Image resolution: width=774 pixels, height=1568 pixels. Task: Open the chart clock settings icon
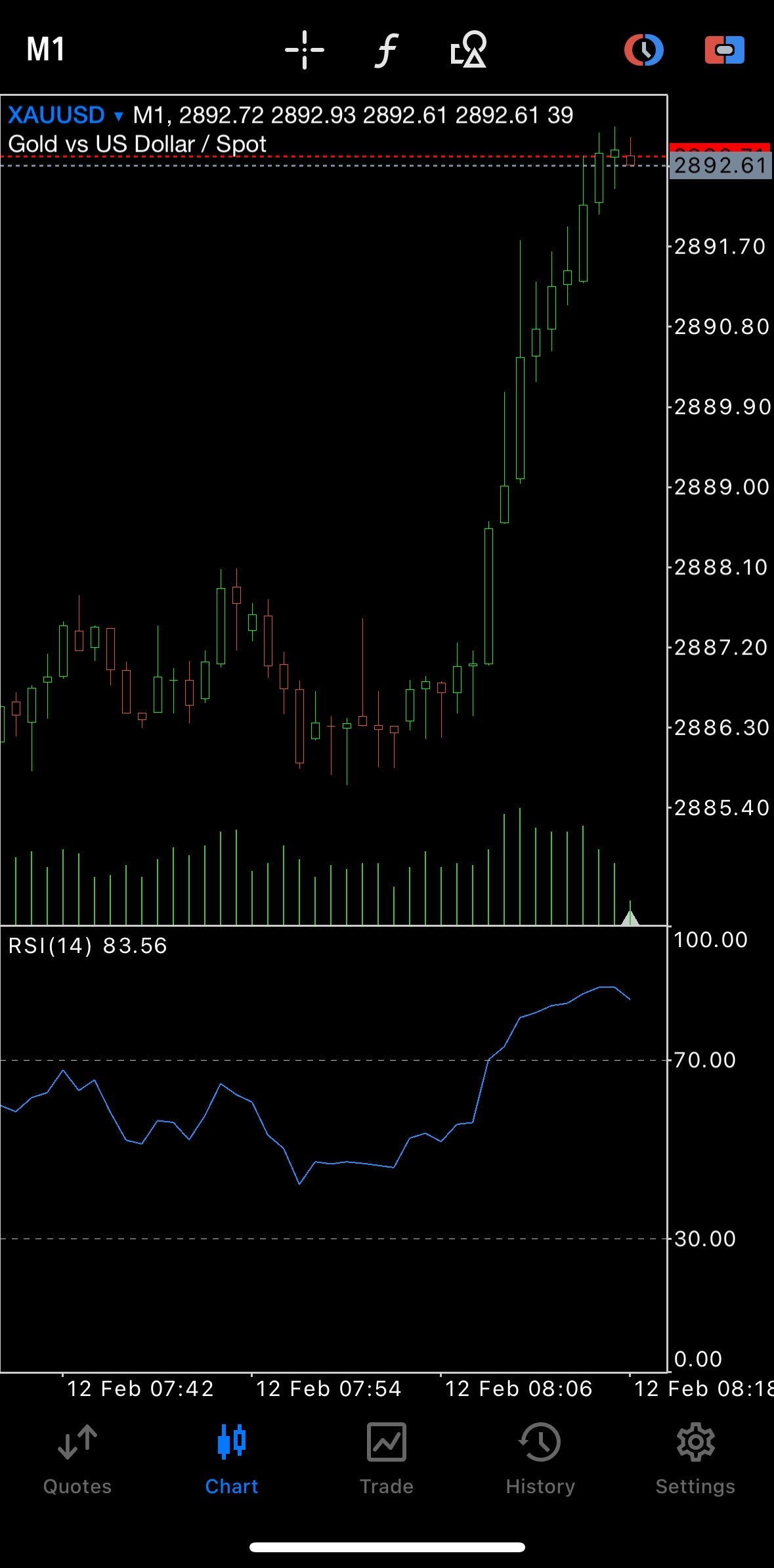643,50
